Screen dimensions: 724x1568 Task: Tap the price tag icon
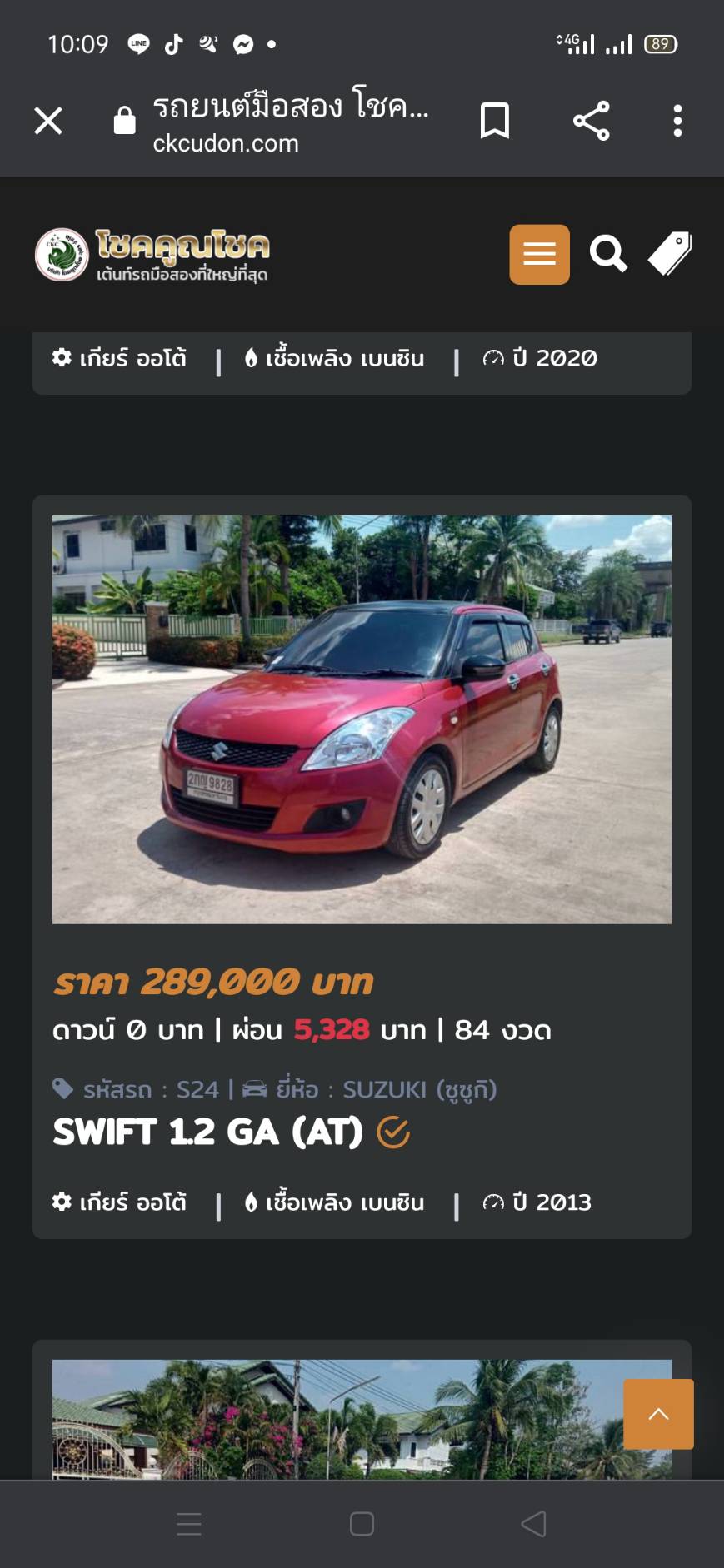point(670,253)
